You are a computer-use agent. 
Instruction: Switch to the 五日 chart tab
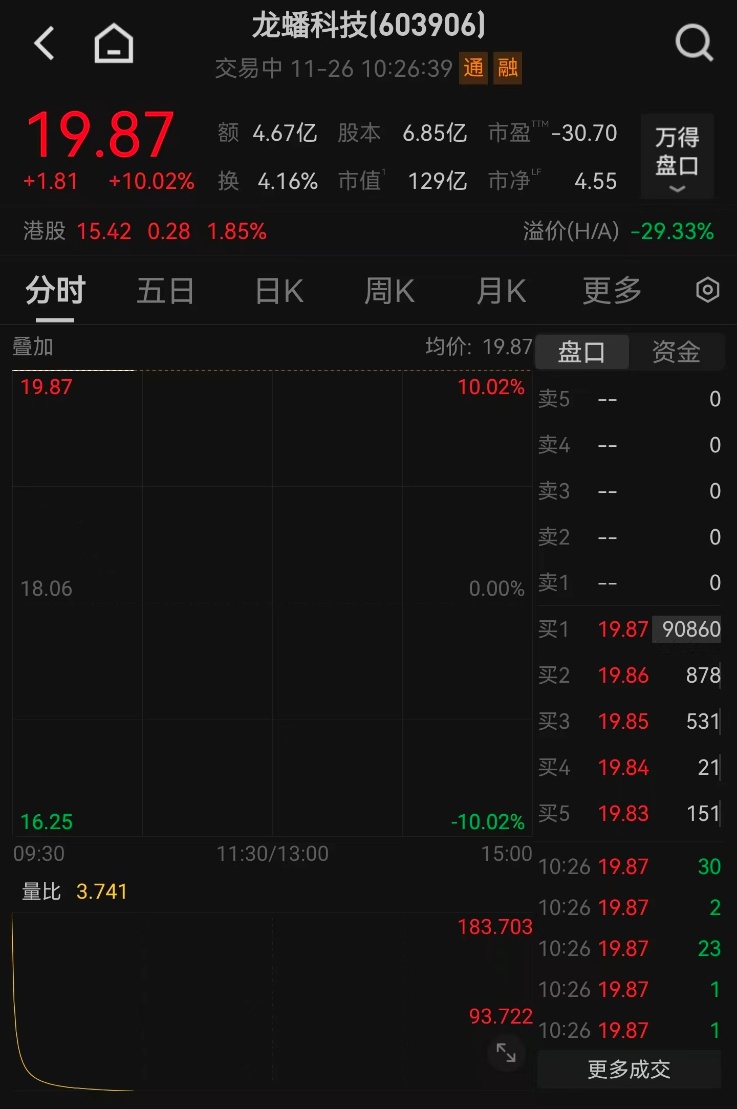pyautogui.click(x=165, y=291)
